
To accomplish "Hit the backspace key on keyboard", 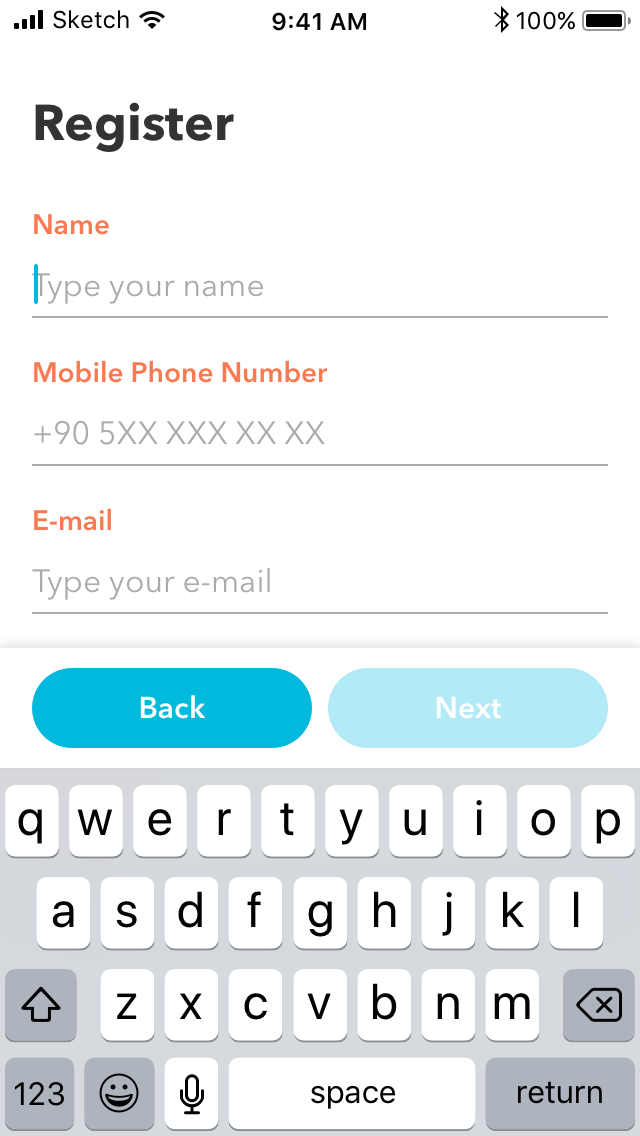I will (x=599, y=1005).
